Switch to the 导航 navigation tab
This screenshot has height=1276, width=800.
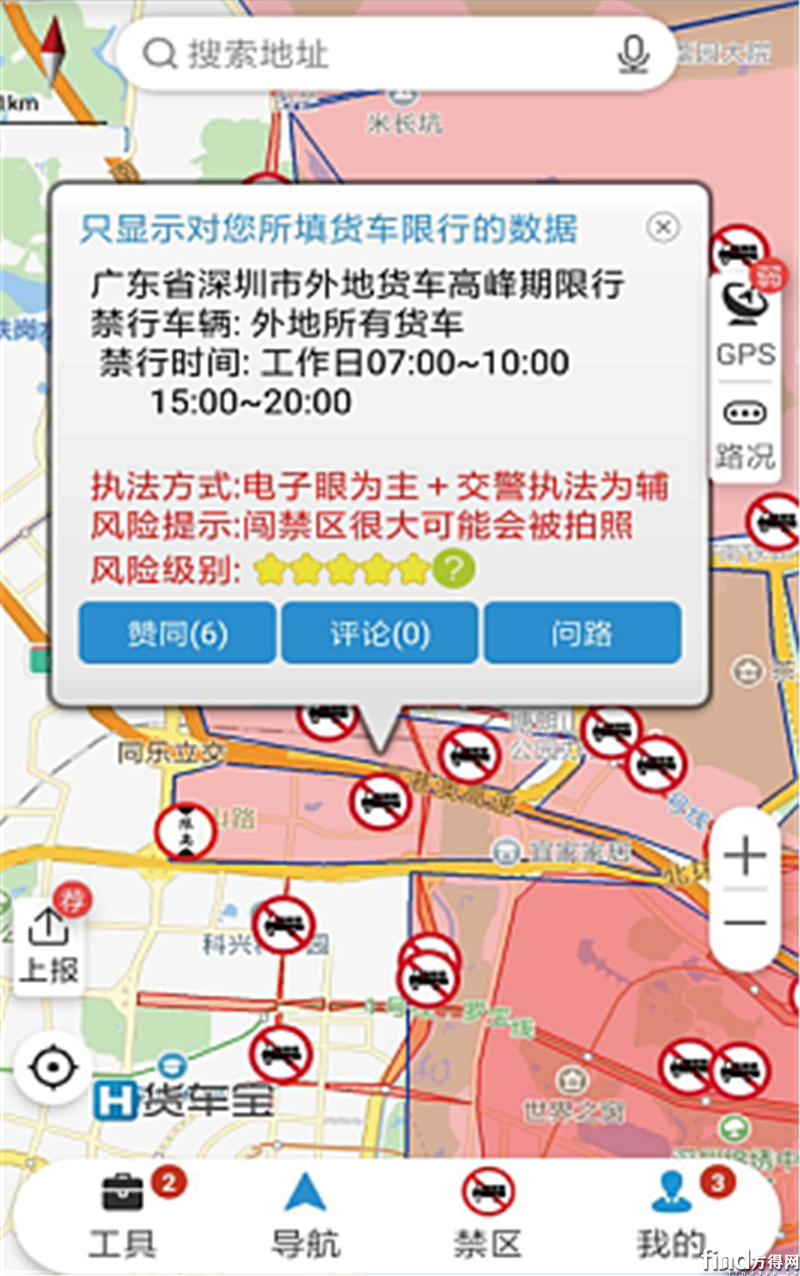[x=305, y=1215]
